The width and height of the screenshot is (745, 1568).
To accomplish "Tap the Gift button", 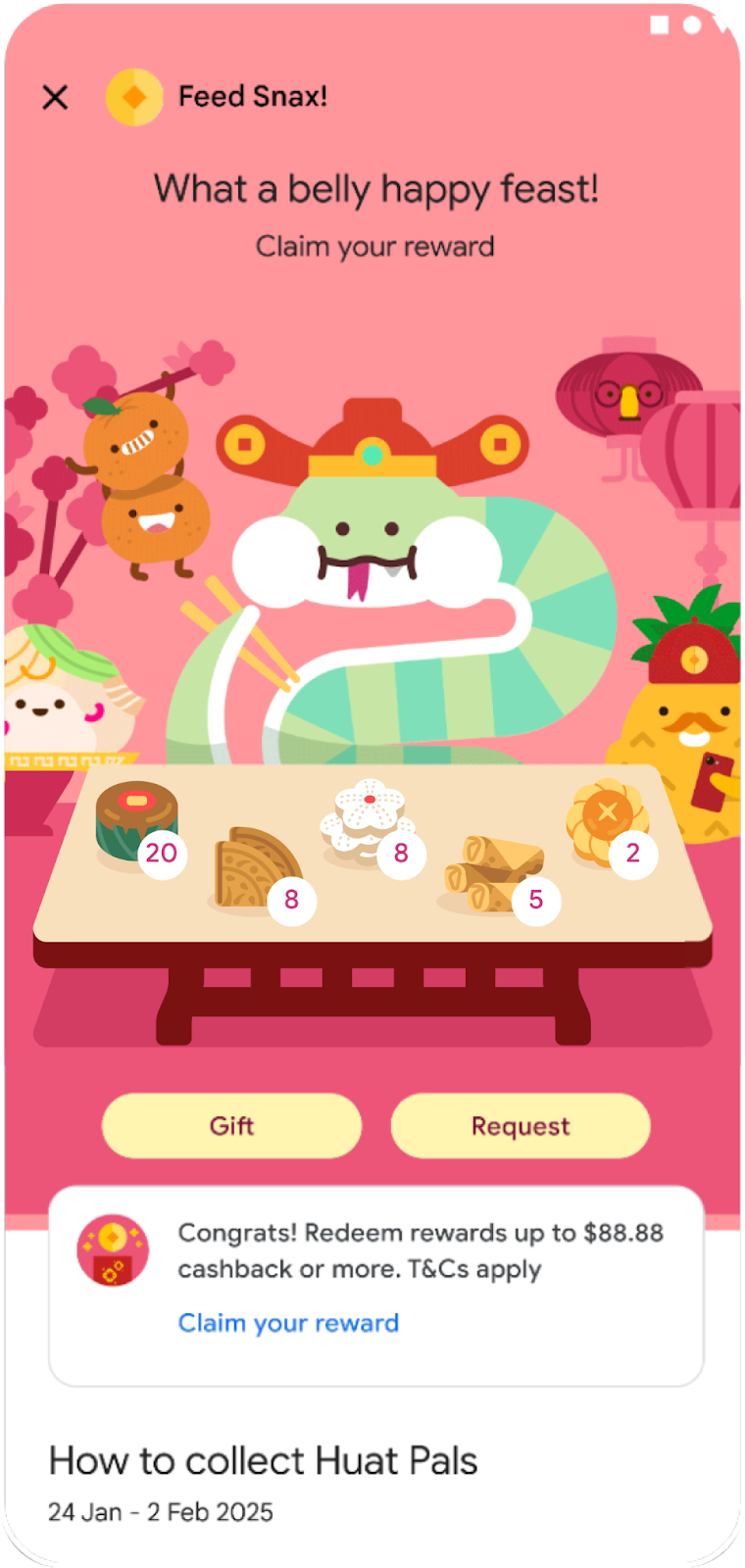I will click(x=231, y=1126).
